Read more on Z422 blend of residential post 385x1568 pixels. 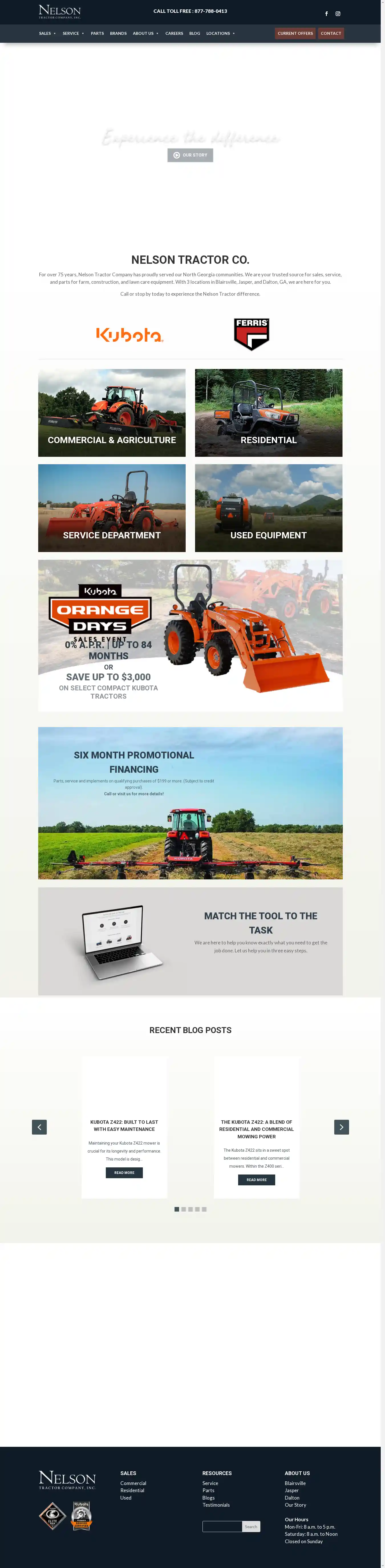[256, 1180]
